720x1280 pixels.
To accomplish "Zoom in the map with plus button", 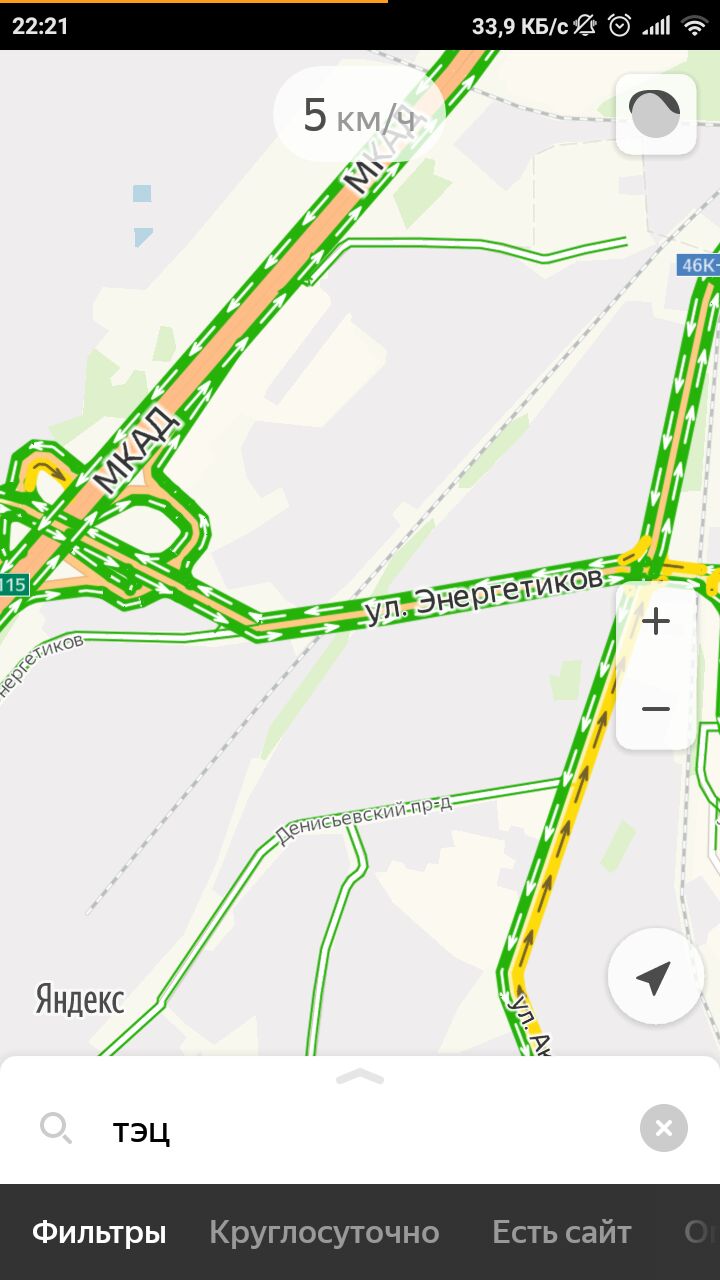I will (x=656, y=622).
